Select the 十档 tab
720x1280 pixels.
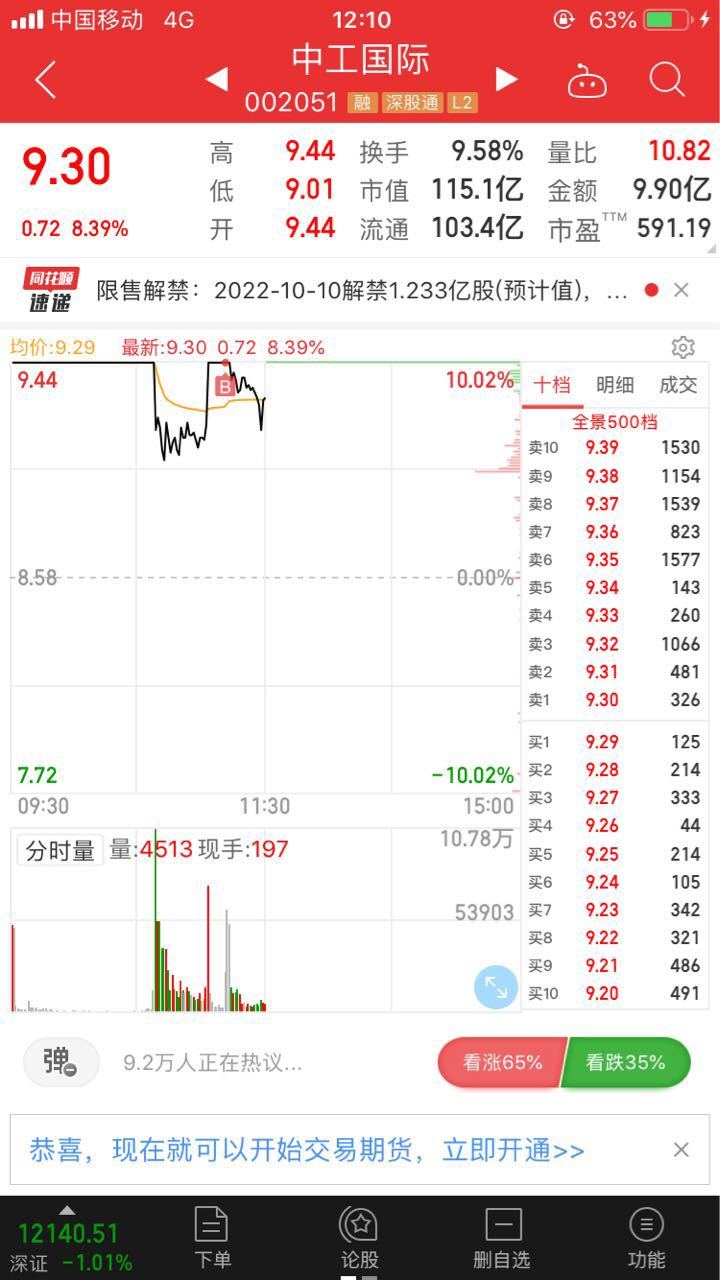552,385
